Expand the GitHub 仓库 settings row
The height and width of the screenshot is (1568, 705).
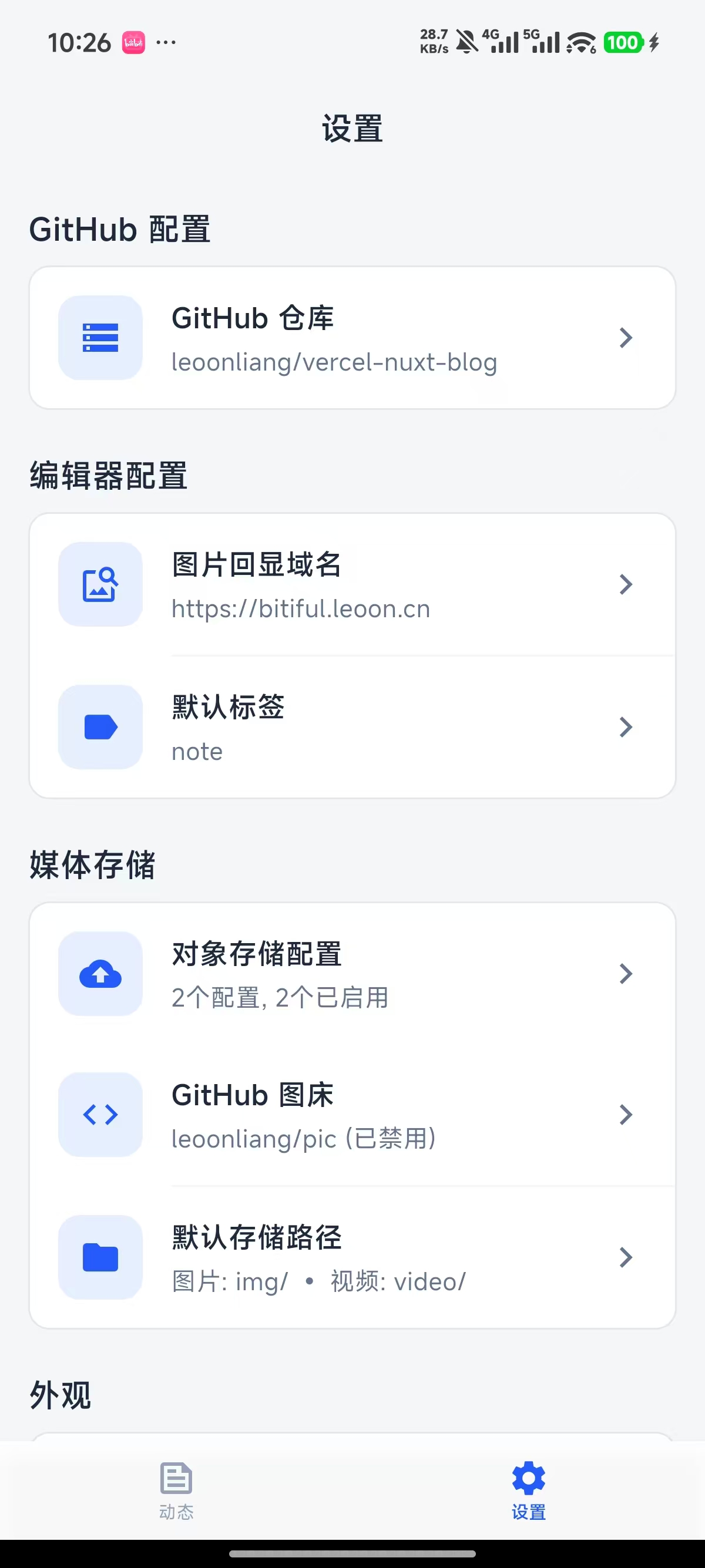tap(626, 337)
